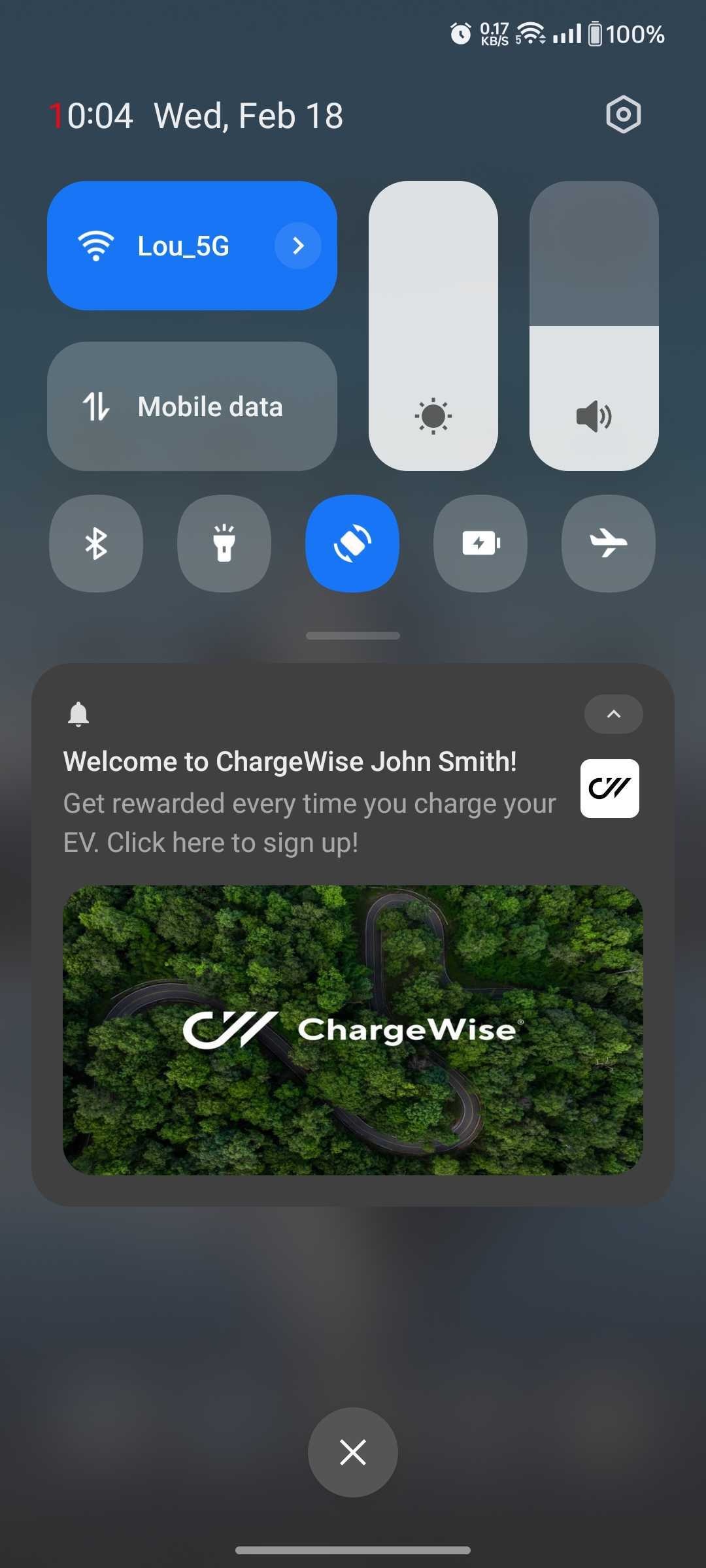Turn on Mobile data

point(192,406)
